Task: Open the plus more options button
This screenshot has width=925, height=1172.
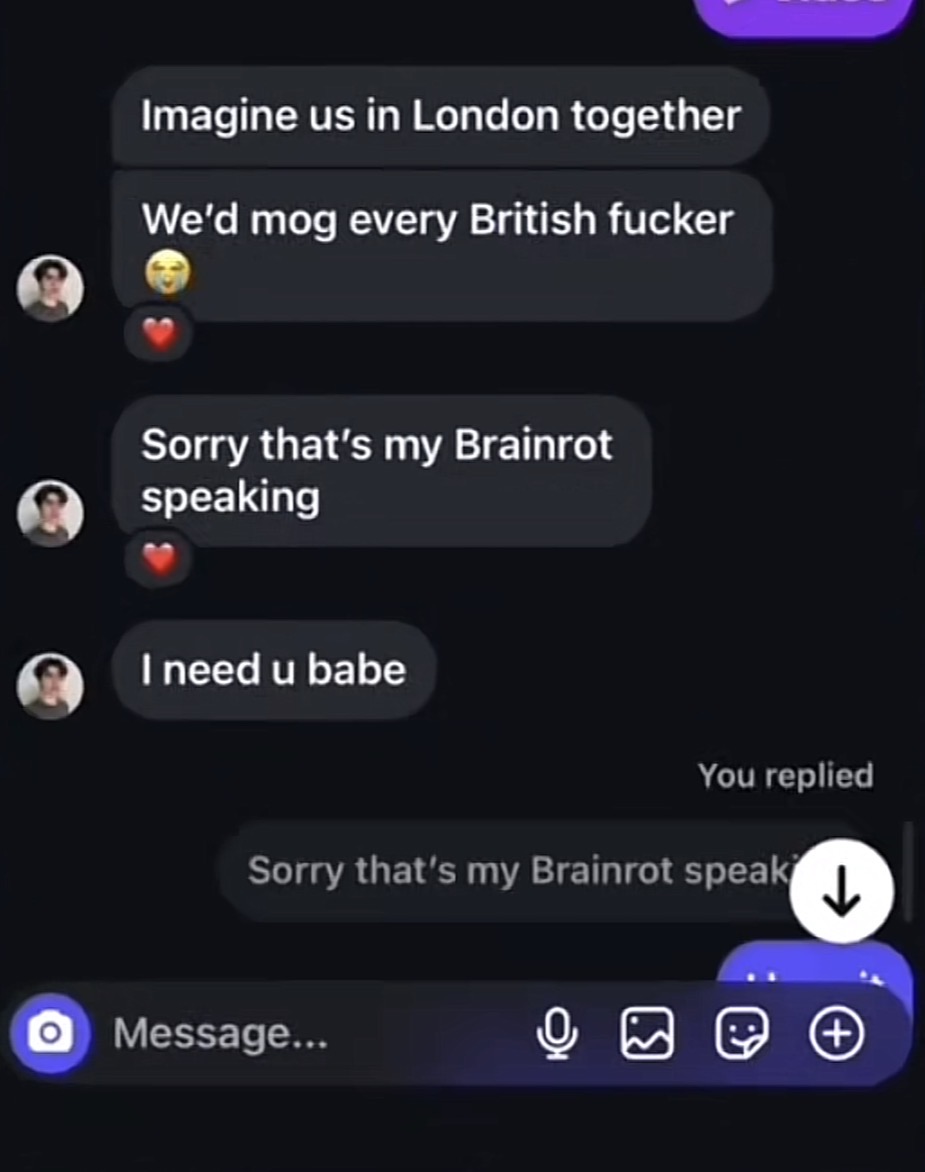Action: pyautogui.click(x=835, y=1033)
